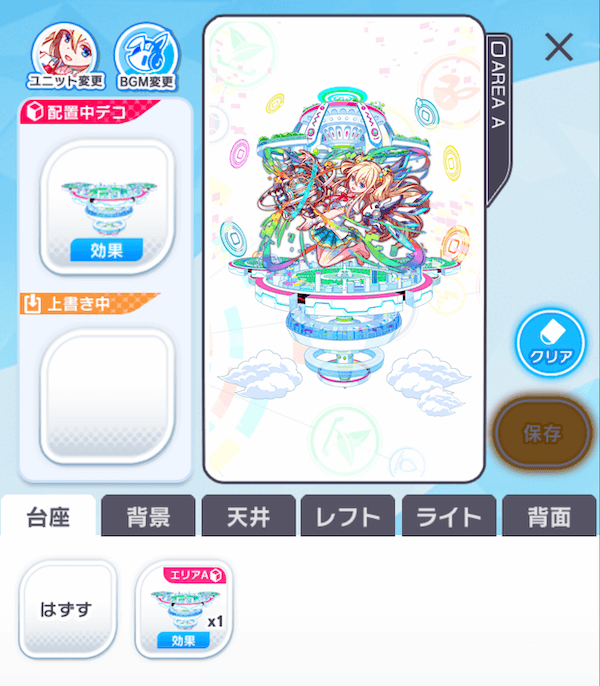Switch to the ライト tab
This screenshot has width=600, height=686.
[448, 517]
